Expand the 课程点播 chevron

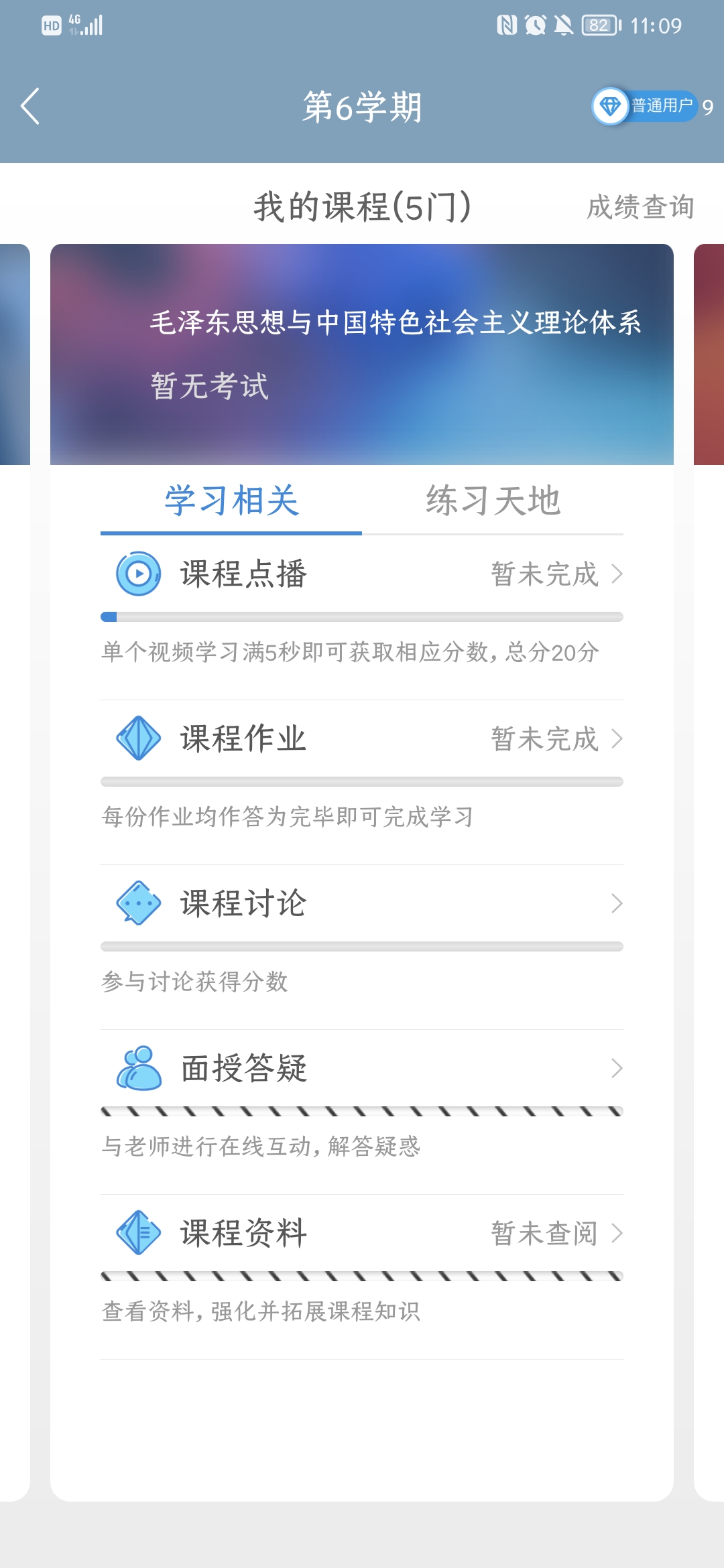pyautogui.click(x=618, y=574)
